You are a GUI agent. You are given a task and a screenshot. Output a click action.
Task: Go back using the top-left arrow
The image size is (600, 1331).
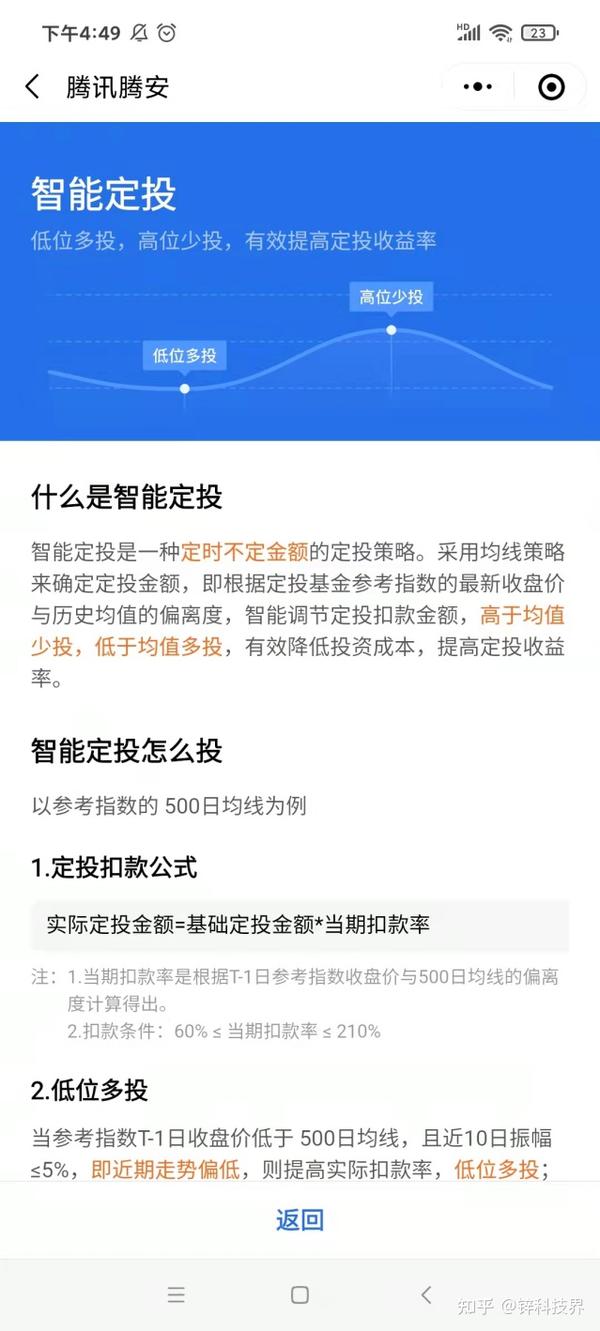coord(32,87)
